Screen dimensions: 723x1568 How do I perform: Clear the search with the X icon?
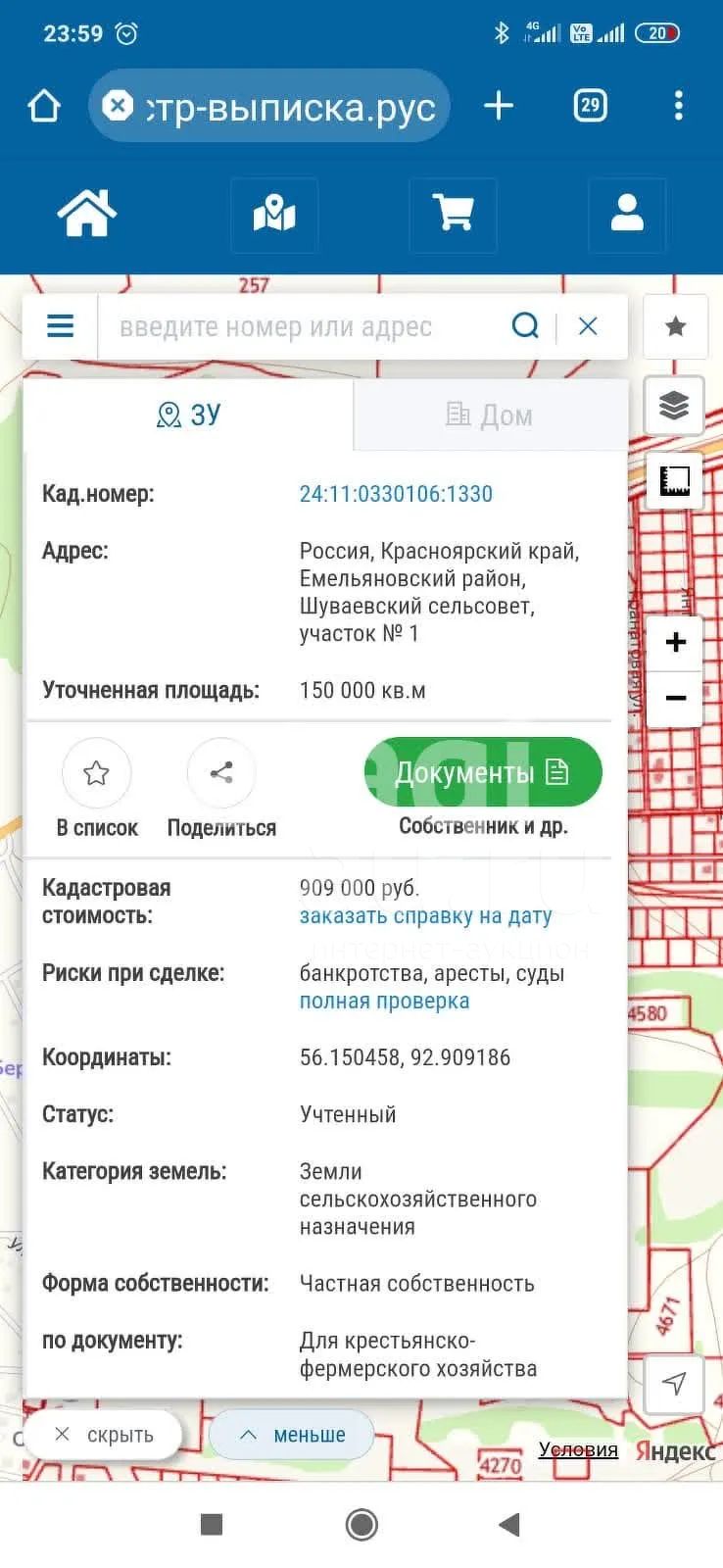(588, 326)
